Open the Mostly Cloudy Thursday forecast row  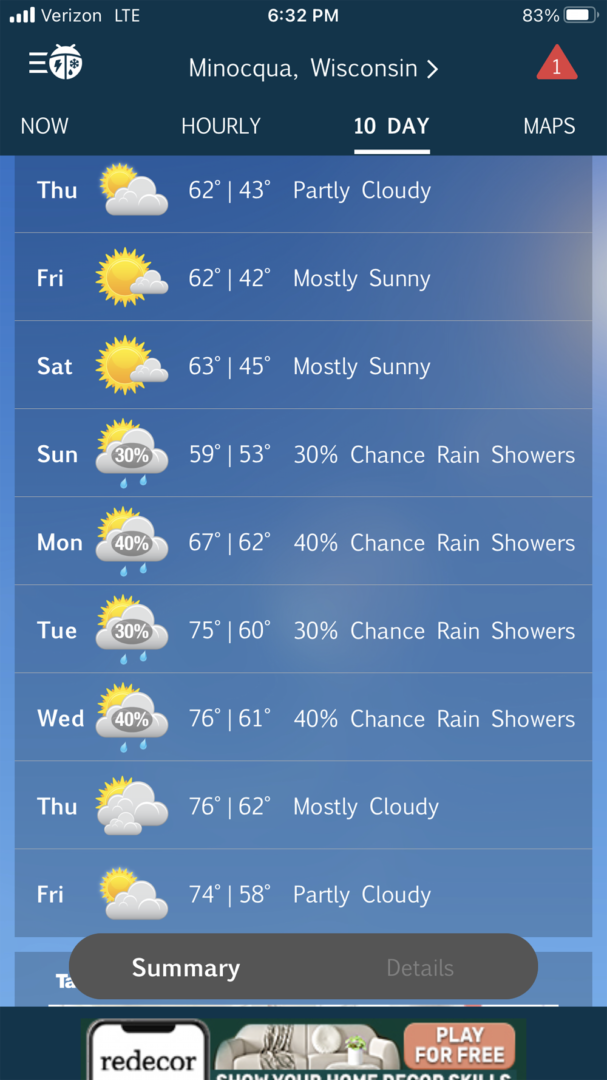click(303, 806)
